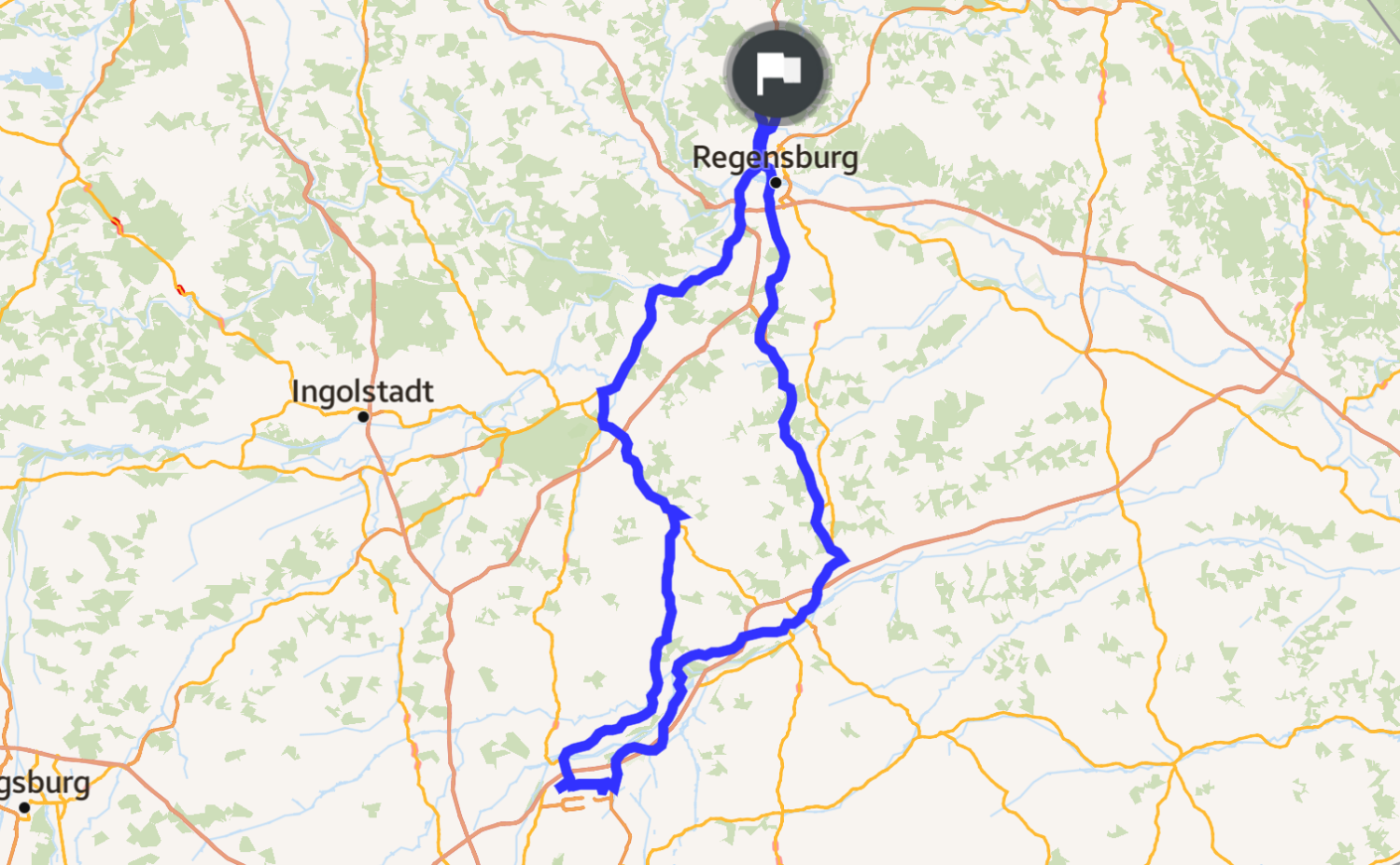1400x865 pixels.
Task: Tap the destination flag marker near Regensburg
Action: (x=777, y=74)
